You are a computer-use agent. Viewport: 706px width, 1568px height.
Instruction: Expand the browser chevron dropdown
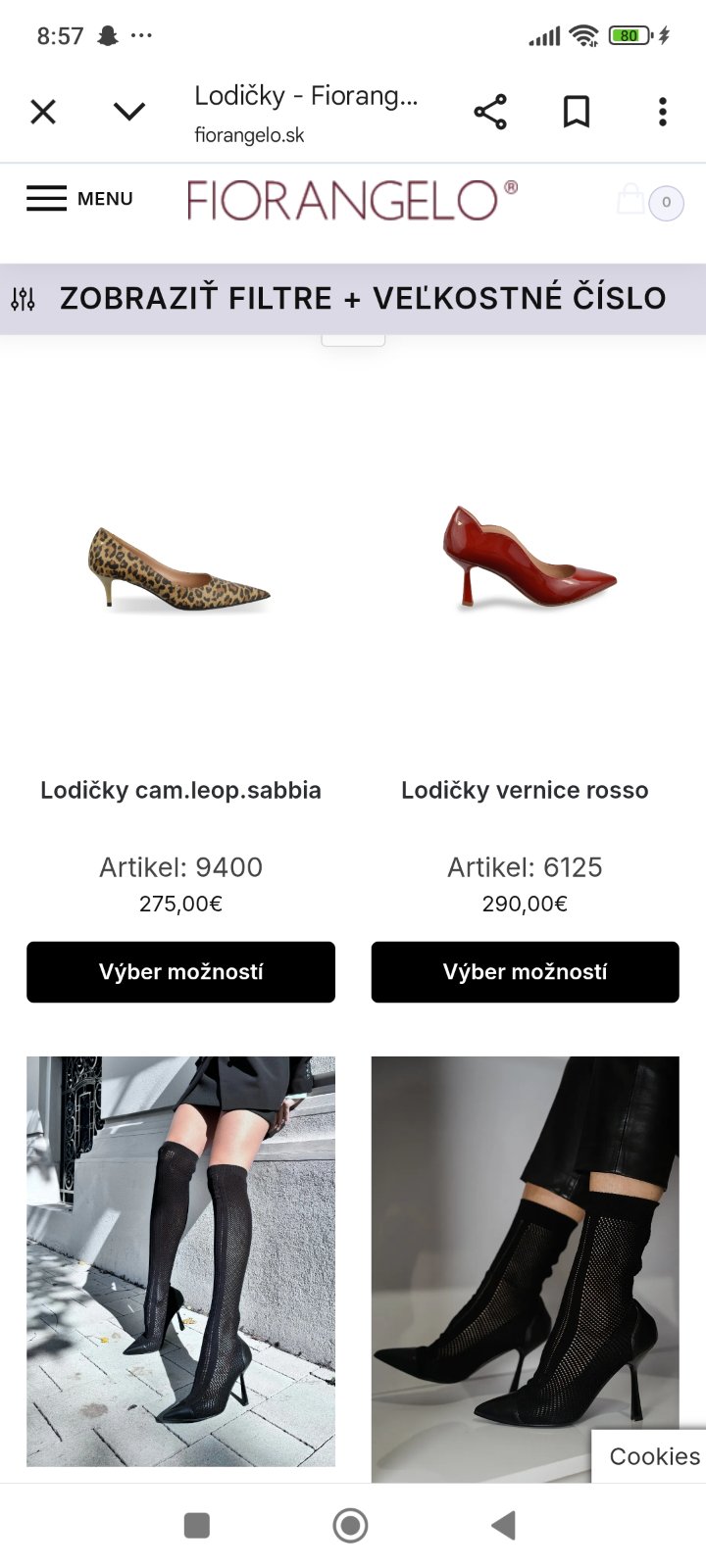pyautogui.click(x=128, y=112)
